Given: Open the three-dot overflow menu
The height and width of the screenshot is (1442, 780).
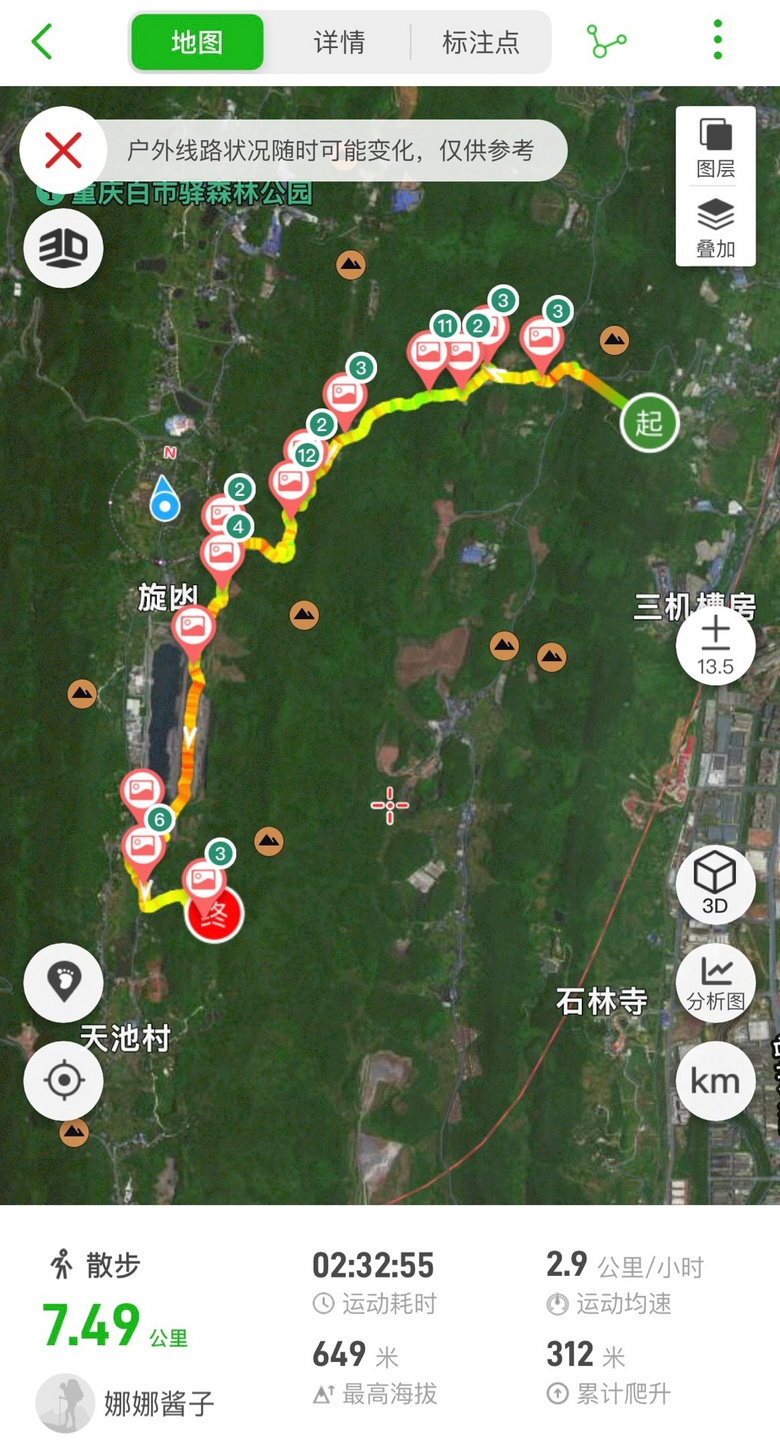Looking at the screenshot, I should pyautogui.click(x=717, y=40).
